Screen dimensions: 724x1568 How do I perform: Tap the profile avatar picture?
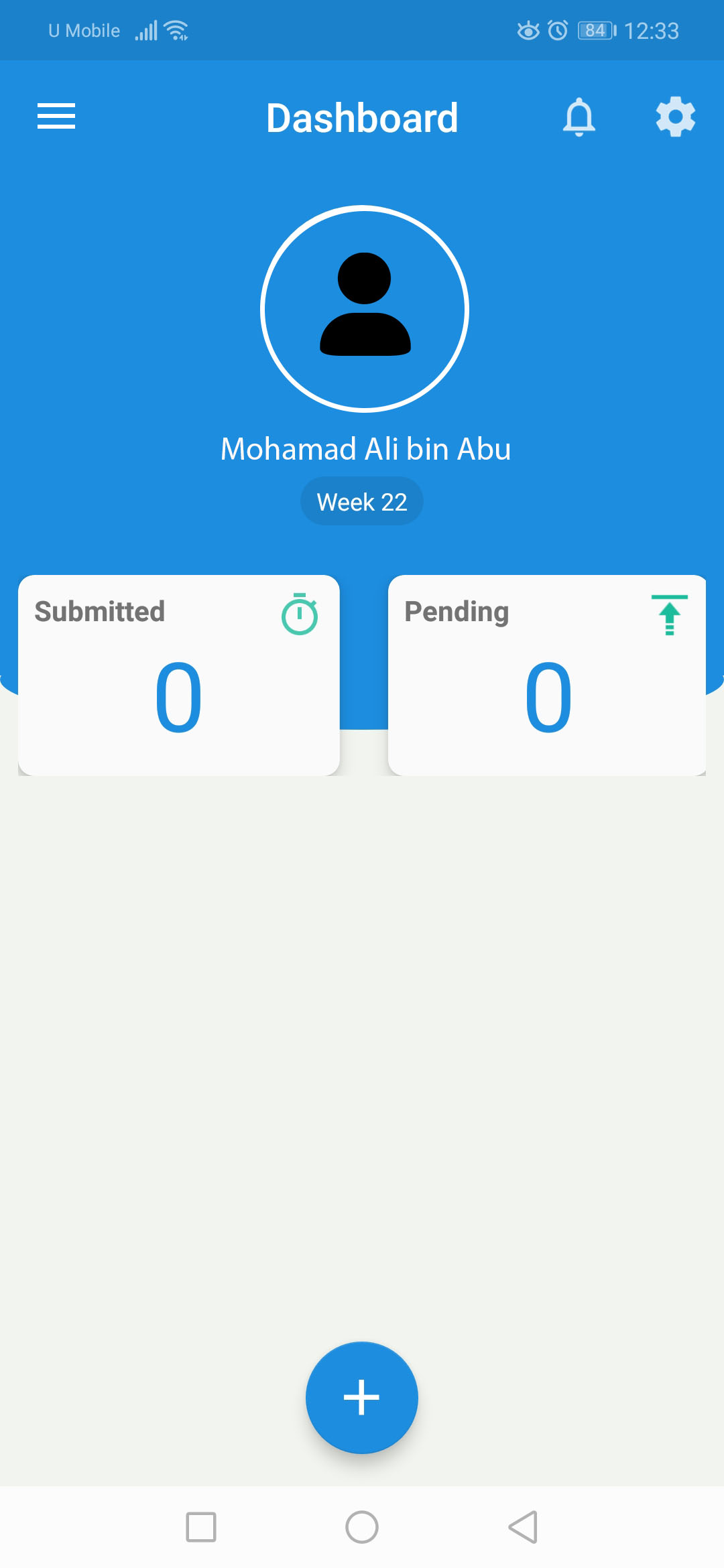[364, 309]
